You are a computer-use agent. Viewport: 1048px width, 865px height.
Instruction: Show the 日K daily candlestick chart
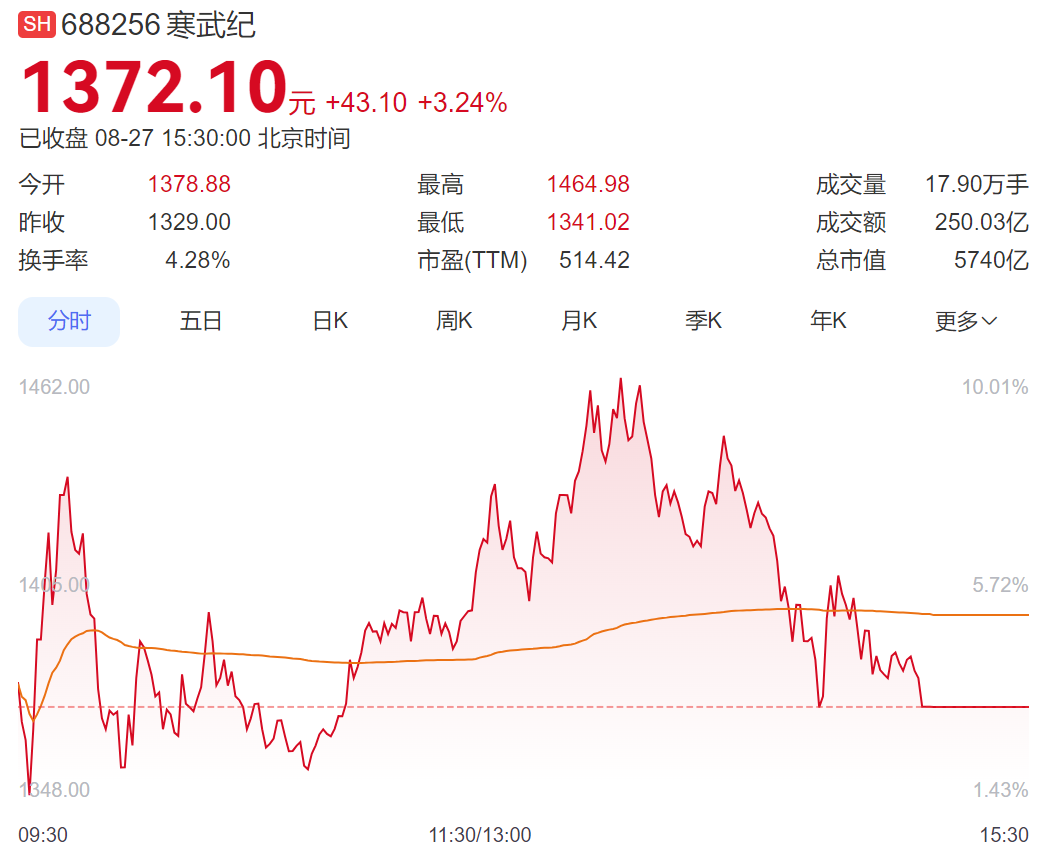click(x=330, y=321)
